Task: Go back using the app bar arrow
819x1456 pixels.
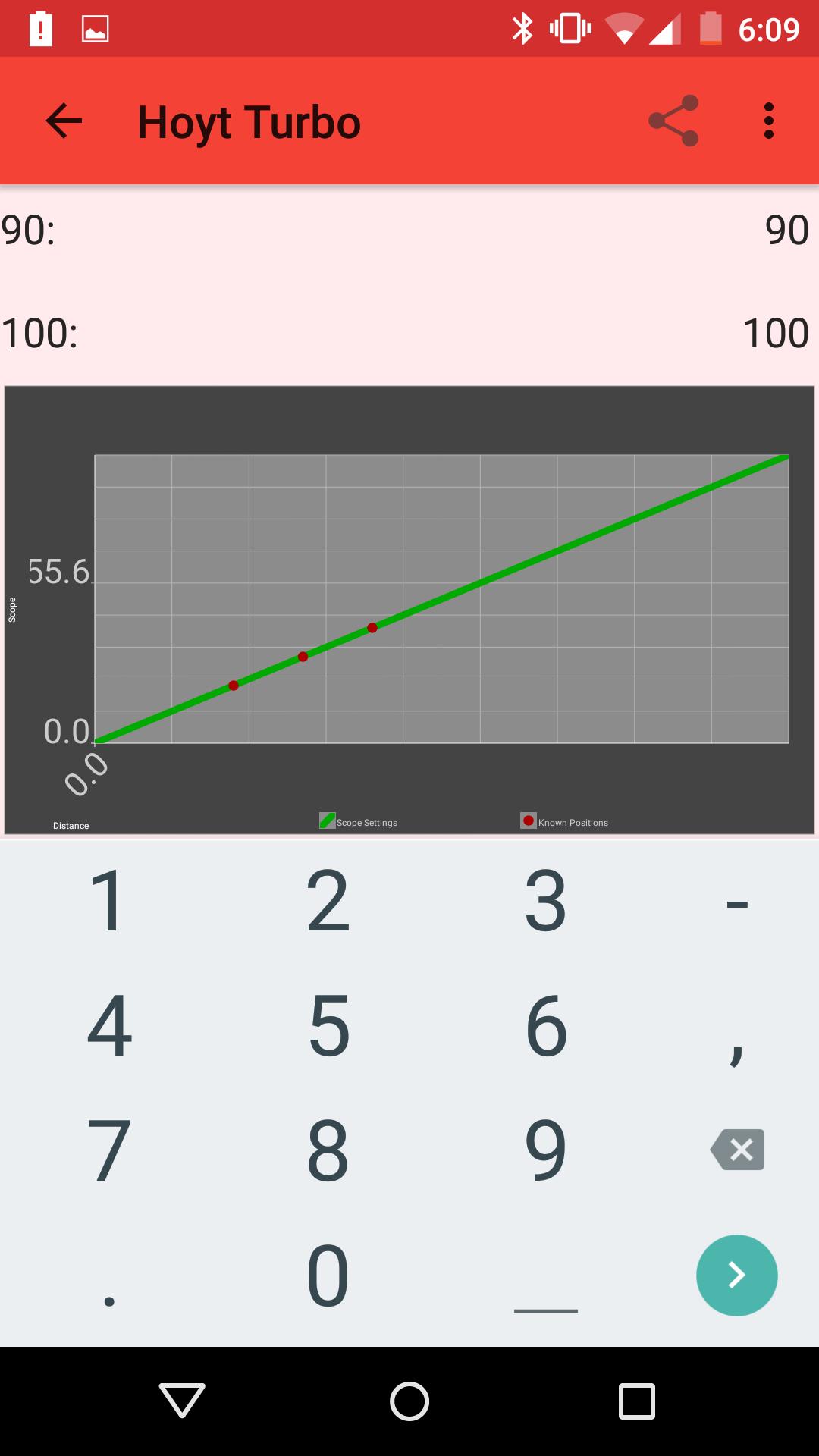Action: pyautogui.click(x=64, y=121)
